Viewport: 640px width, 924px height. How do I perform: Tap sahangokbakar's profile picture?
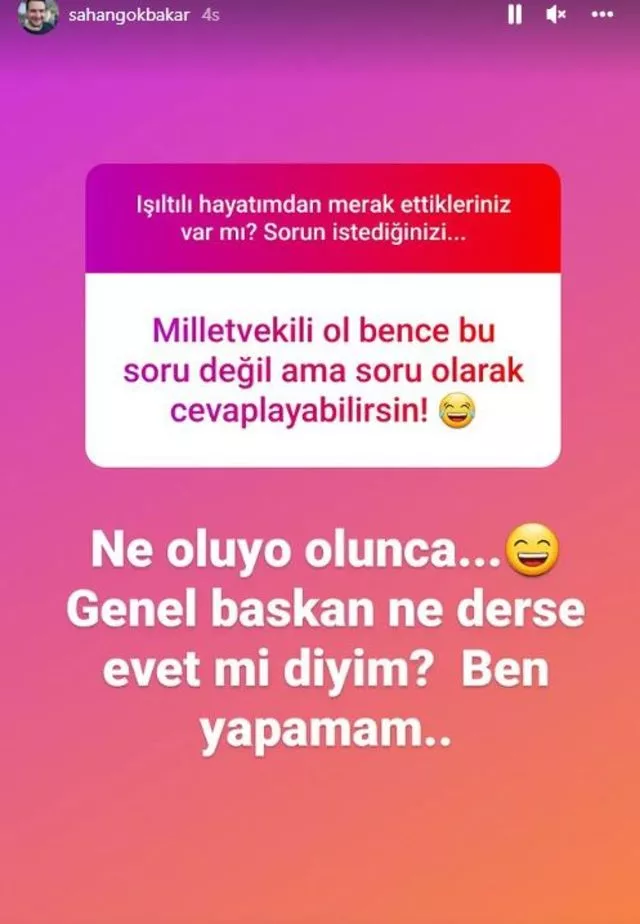(38, 15)
